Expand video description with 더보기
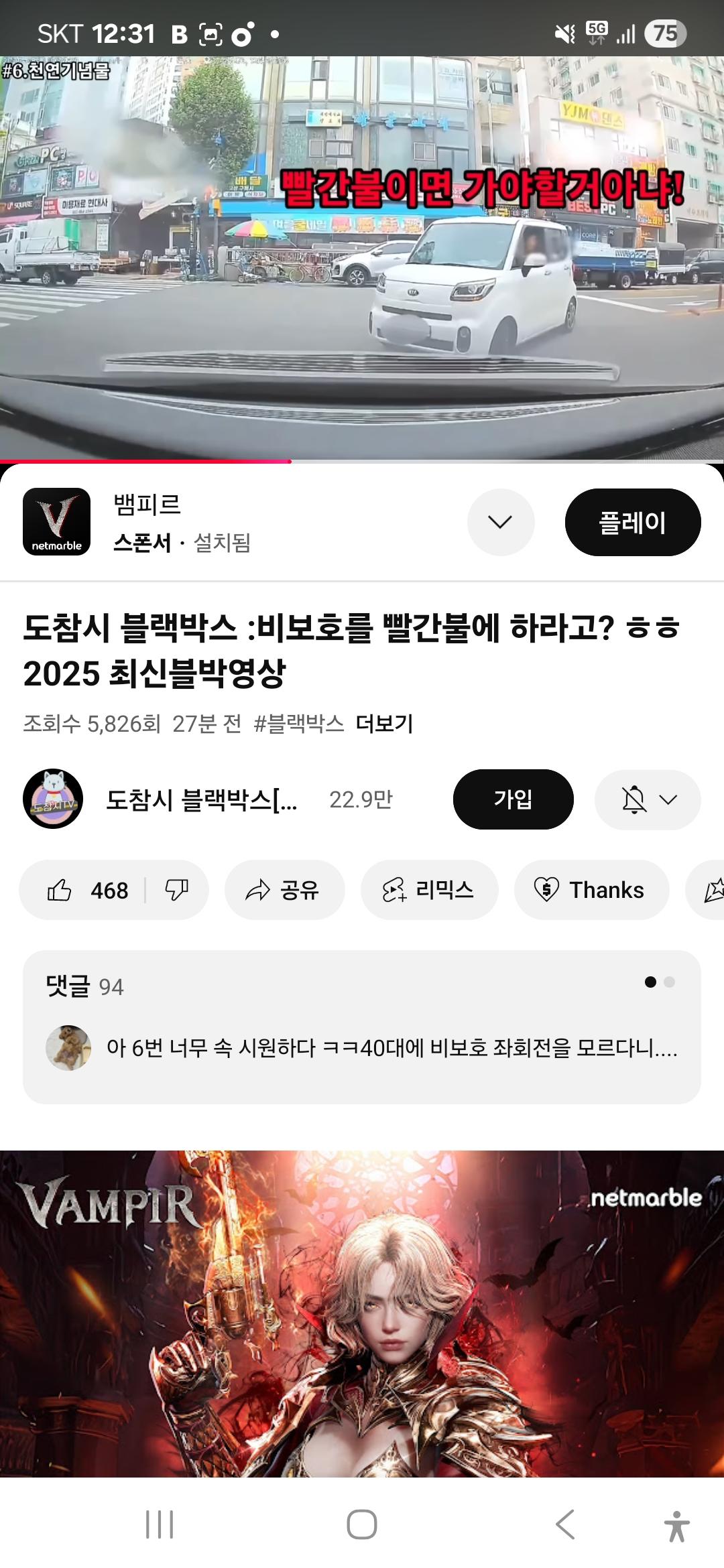 384,724
